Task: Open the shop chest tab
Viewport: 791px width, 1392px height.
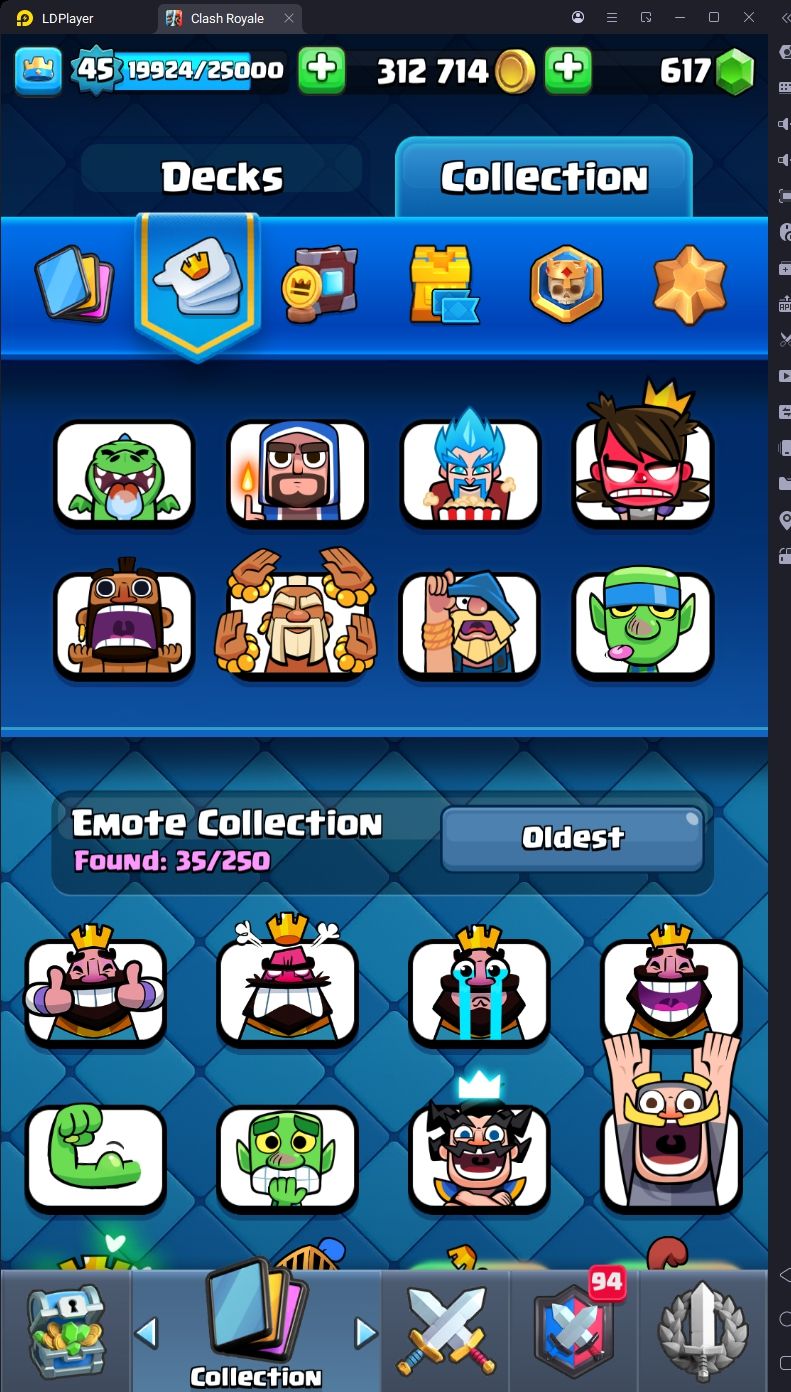Action: pos(65,1332)
